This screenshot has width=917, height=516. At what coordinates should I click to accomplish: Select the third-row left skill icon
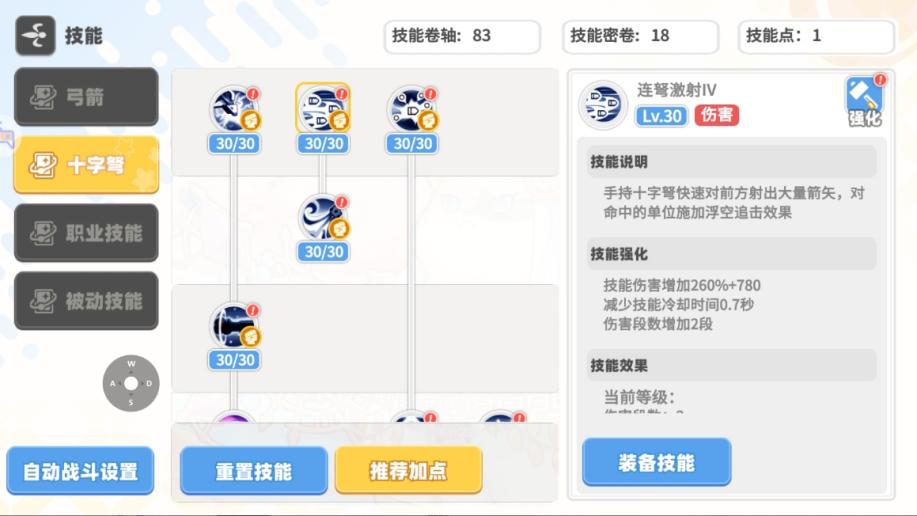click(234, 325)
